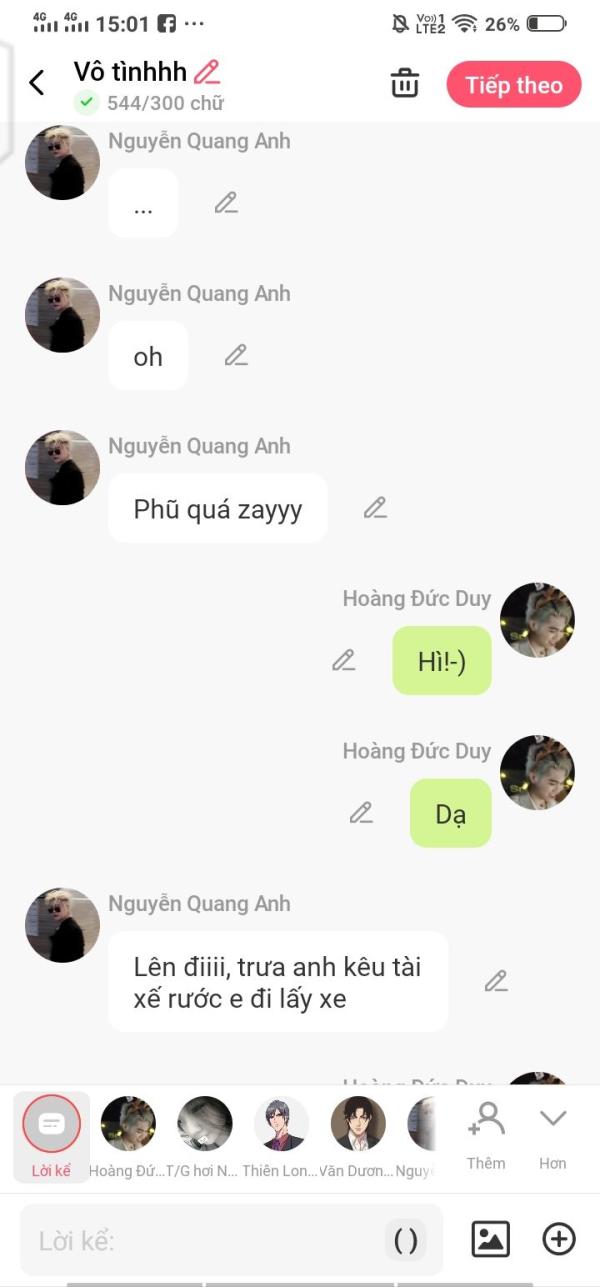Open the plus circle attachment menu
This screenshot has width=600, height=1287.
click(x=559, y=1240)
